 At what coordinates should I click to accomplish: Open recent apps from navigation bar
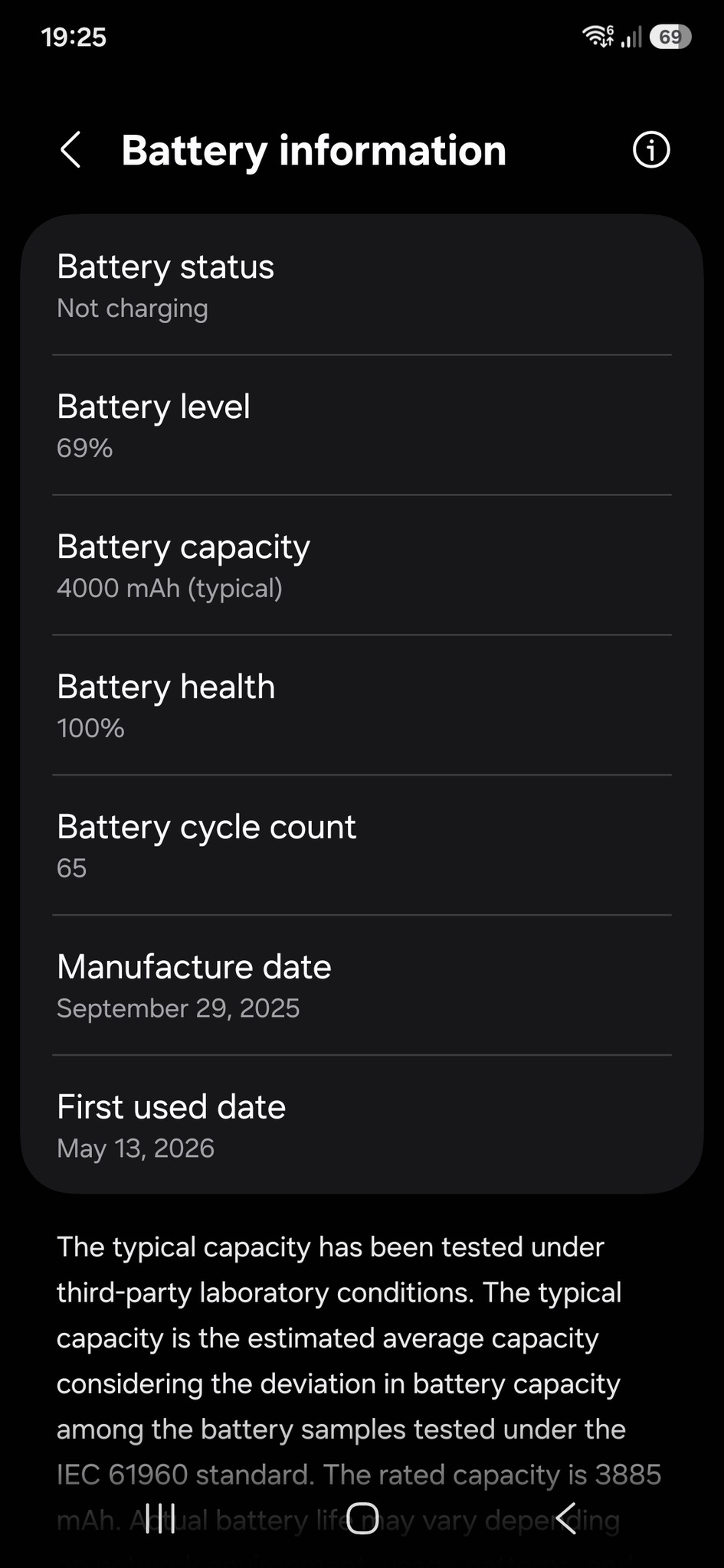tap(160, 1518)
